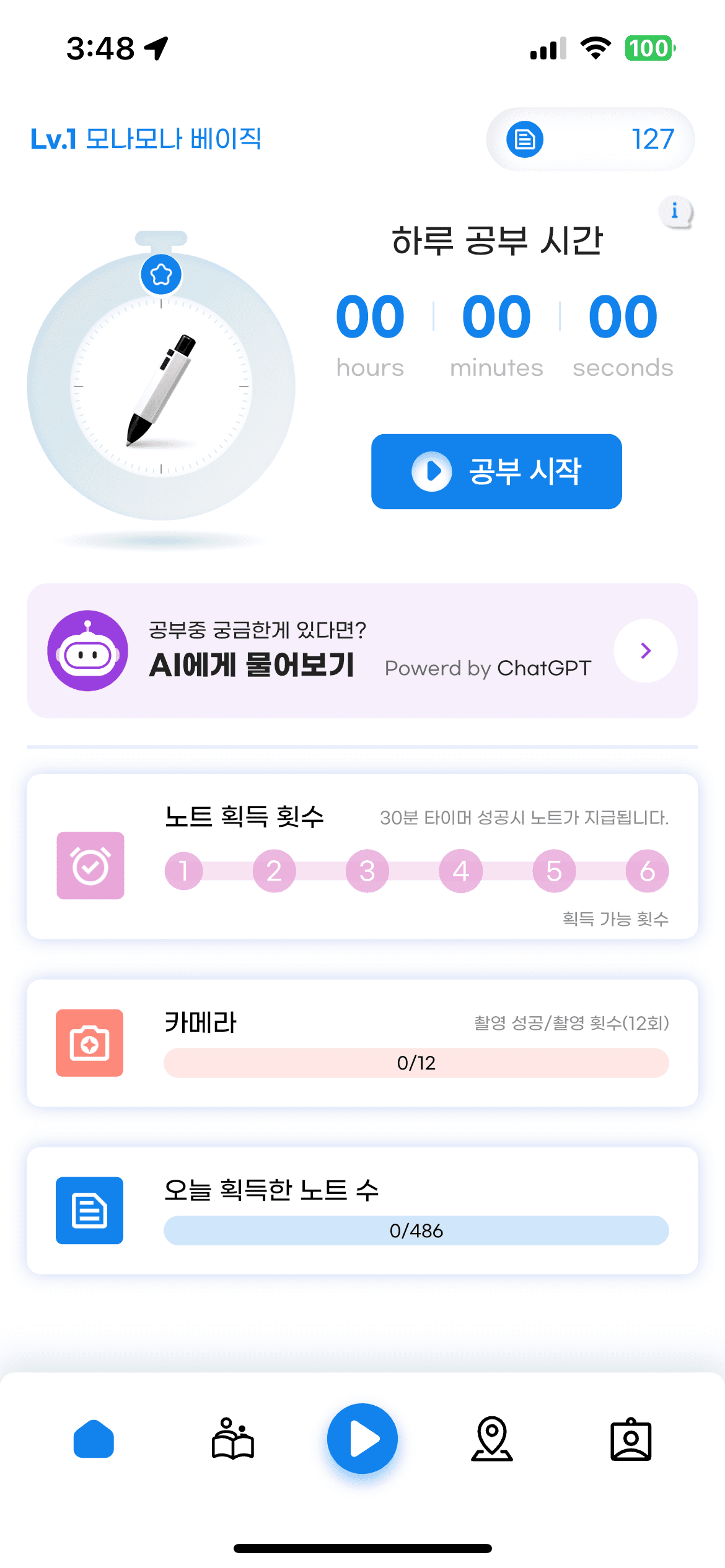Open the note count pill showing 127
725x1568 pixels.
coord(589,139)
